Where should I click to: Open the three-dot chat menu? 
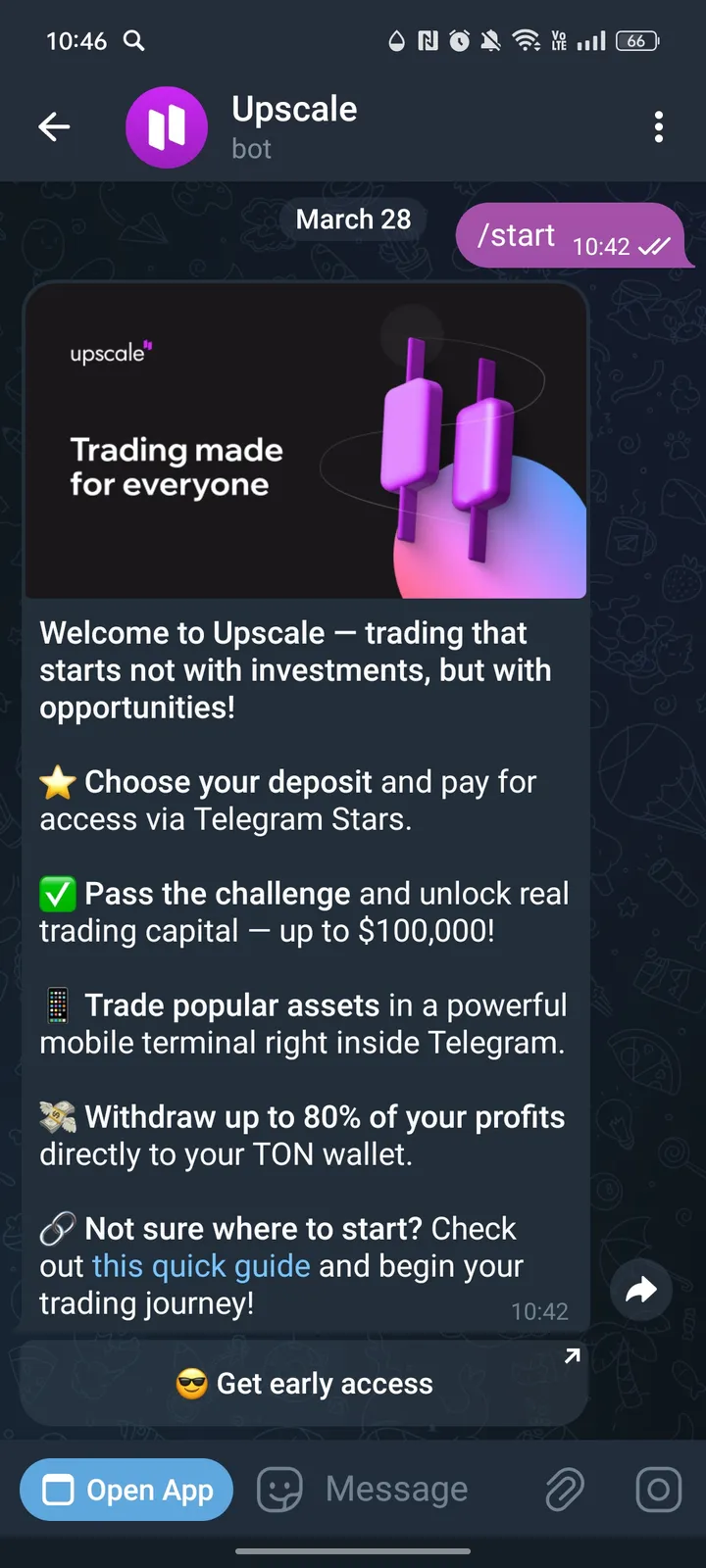coord(659,126)
